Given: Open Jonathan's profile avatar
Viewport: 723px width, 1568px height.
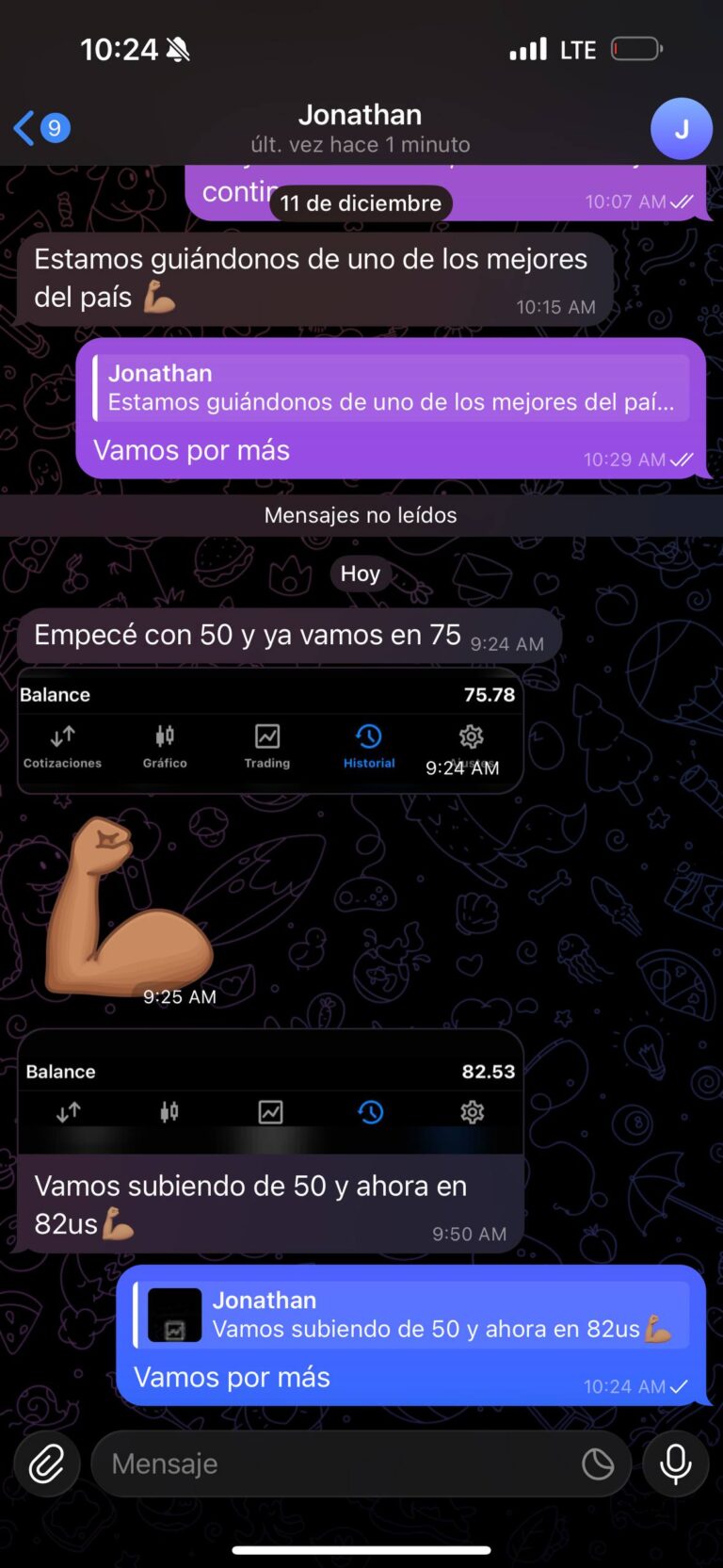Looking at the screenshot, I should click(x=681, y=129).
